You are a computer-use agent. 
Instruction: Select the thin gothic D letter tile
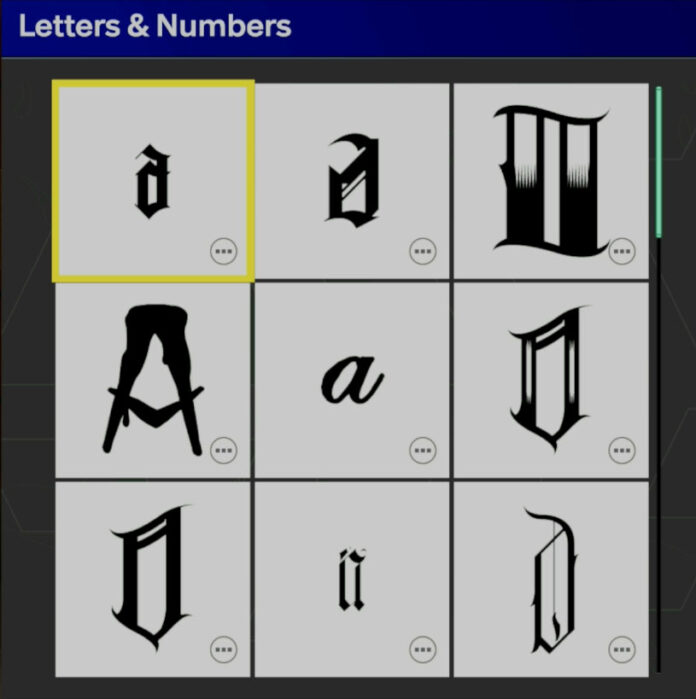(x=550, y=580)
